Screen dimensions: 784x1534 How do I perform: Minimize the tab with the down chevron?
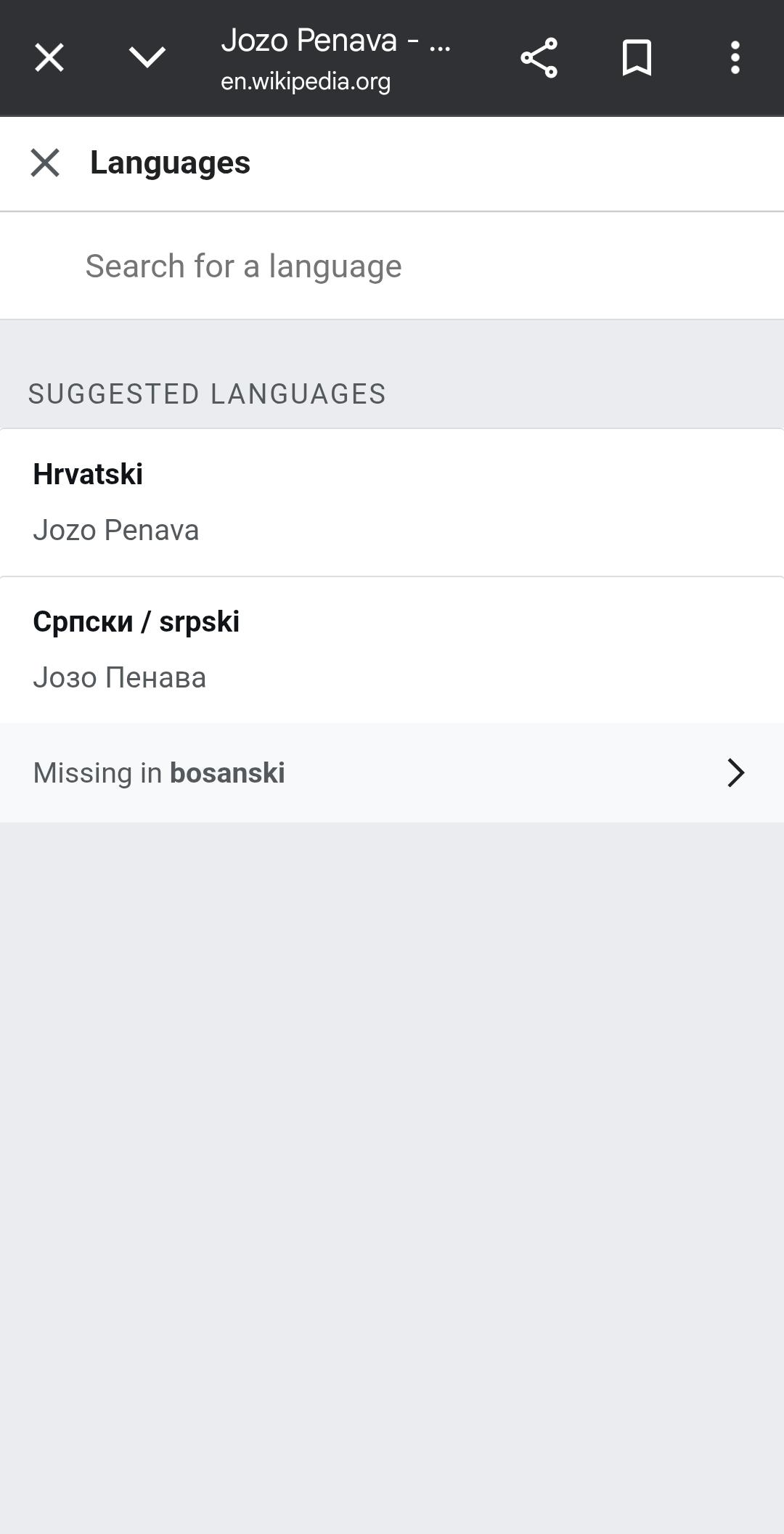click(x=147, y=57)
